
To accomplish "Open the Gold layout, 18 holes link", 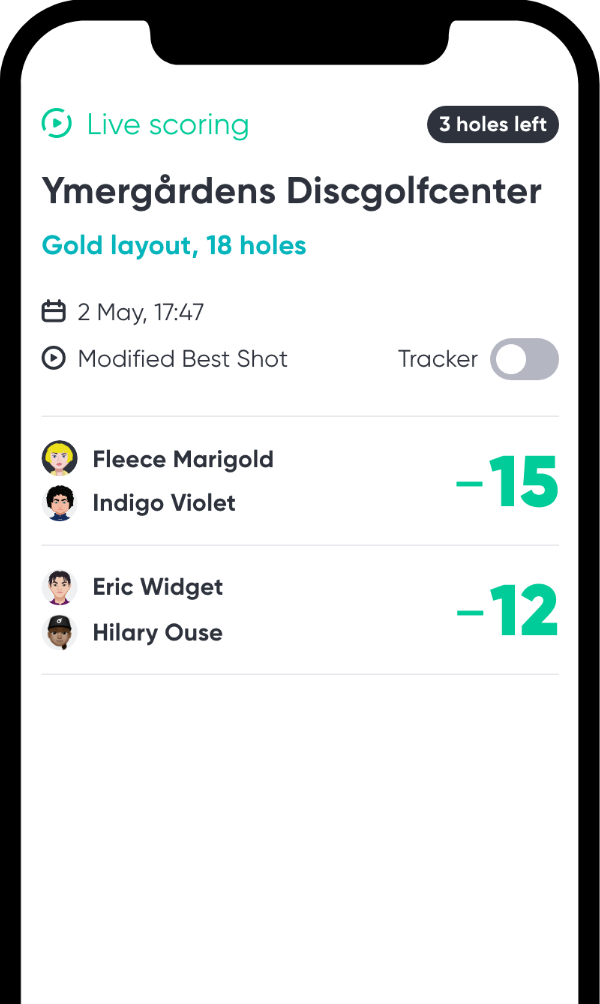I will coord(174,245).
